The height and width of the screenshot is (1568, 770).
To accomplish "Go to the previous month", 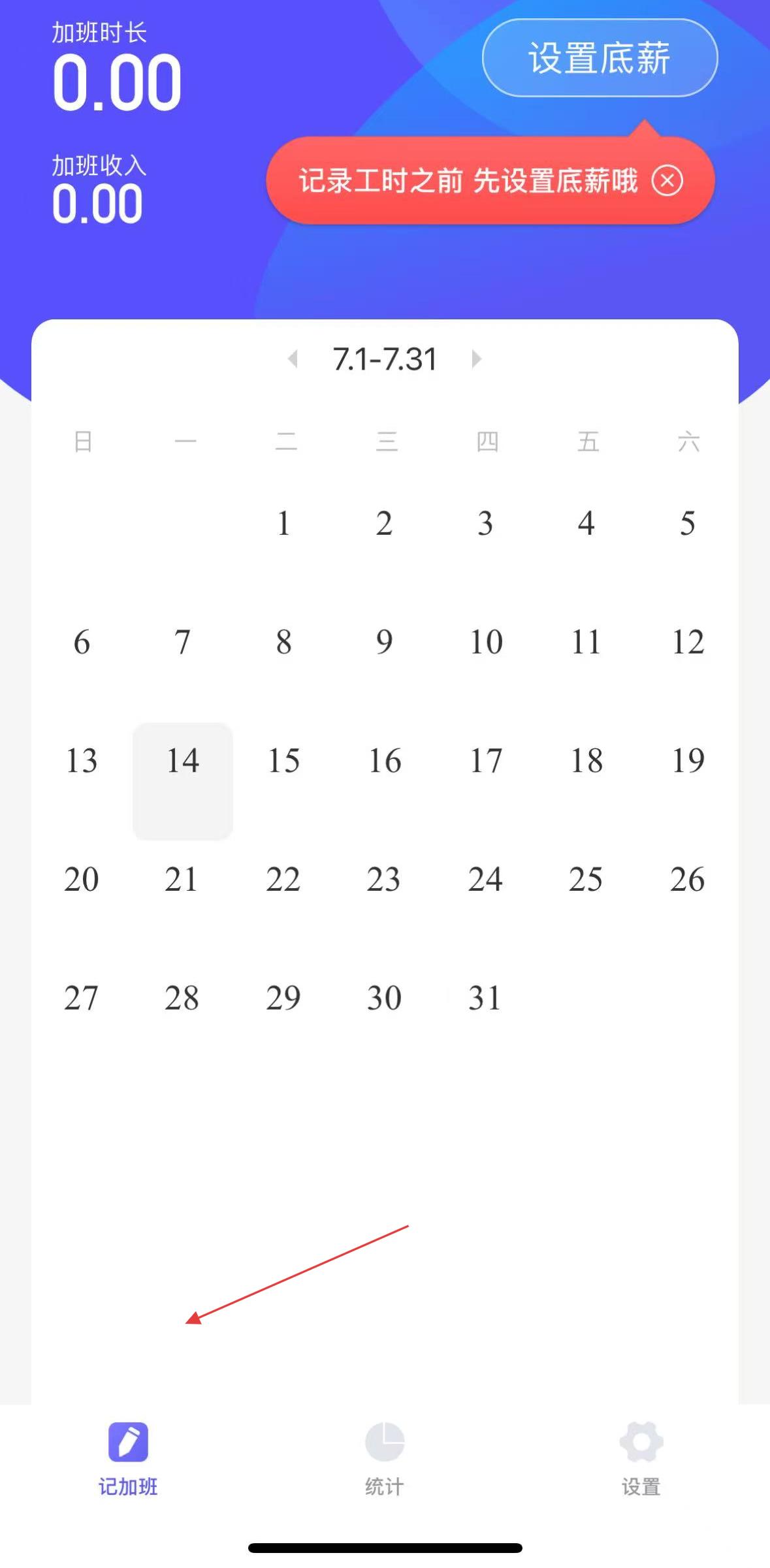I will coord(293,359).
